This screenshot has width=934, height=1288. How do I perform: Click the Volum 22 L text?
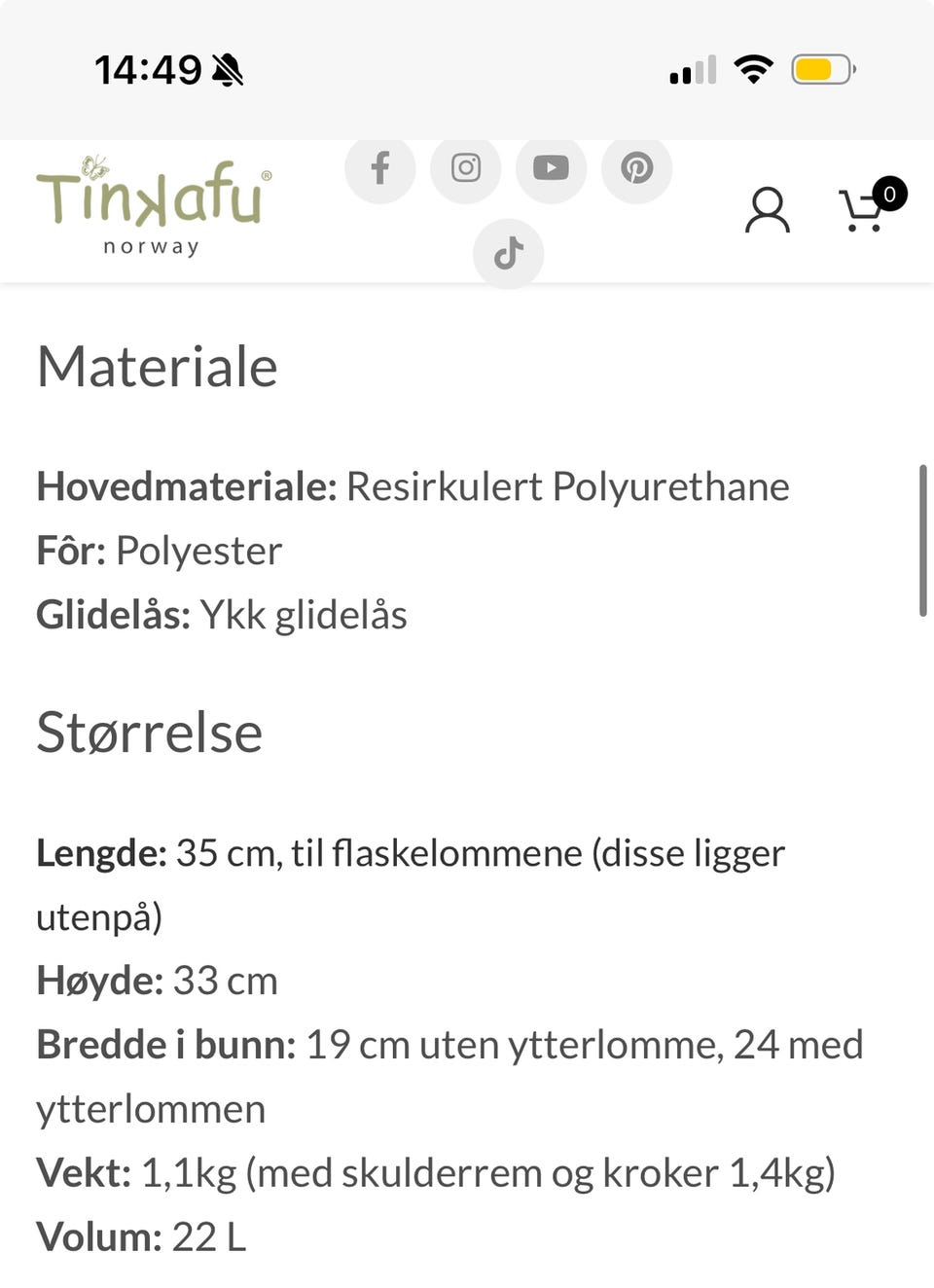point(141,1235)
